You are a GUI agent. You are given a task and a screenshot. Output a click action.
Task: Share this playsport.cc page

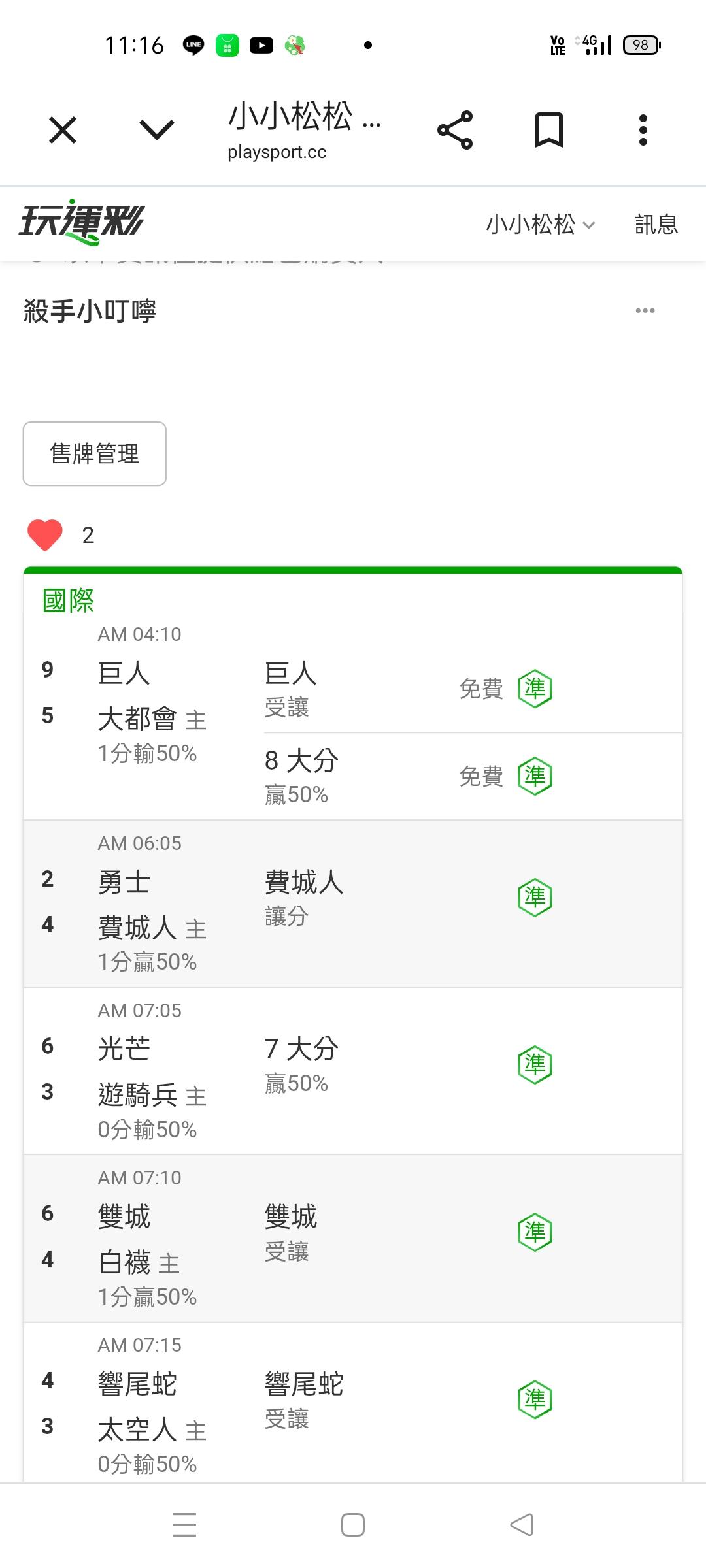(455, 129)
